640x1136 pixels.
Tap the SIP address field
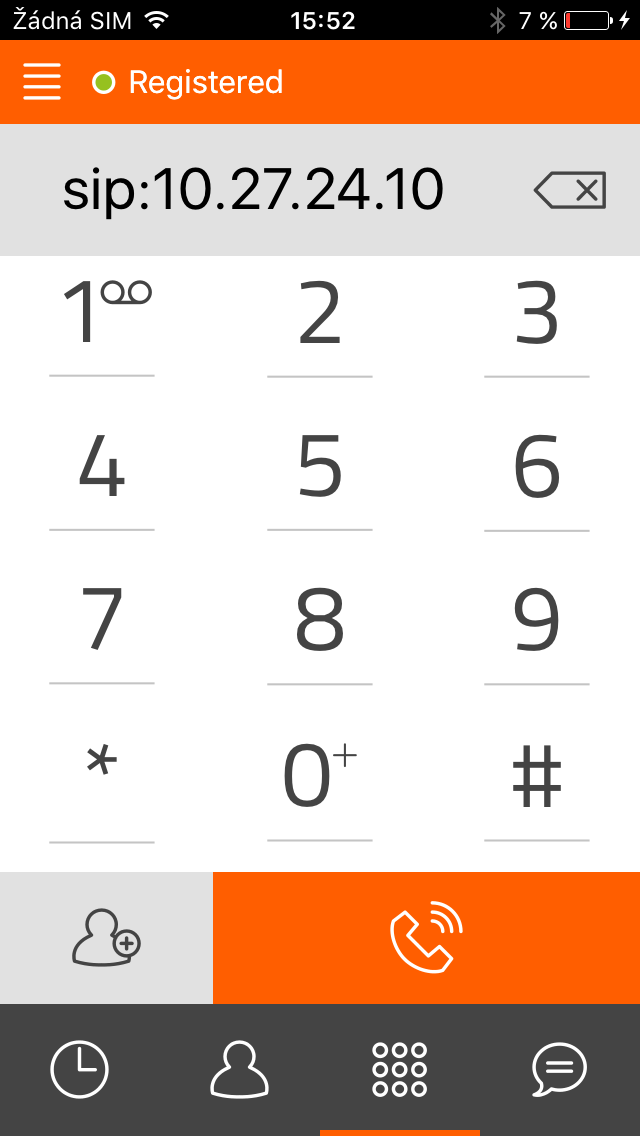pos(254,189)
